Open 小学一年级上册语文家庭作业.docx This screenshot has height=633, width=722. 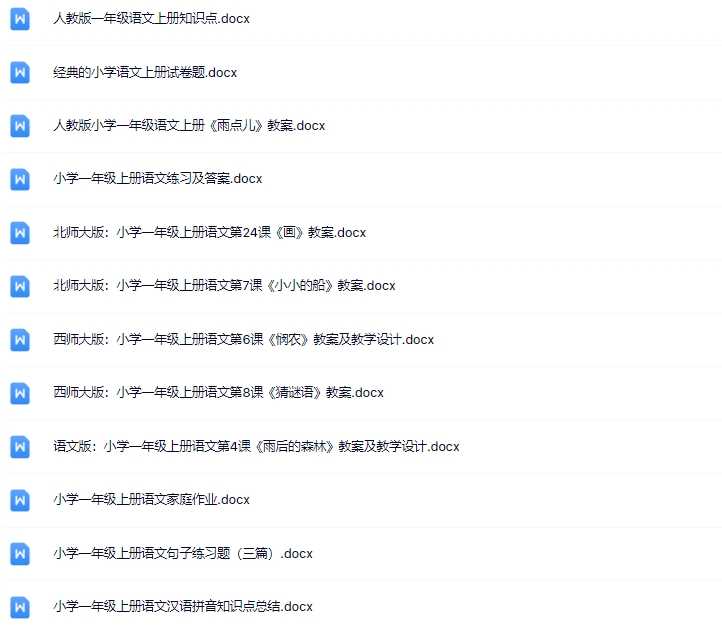pyautogui.click(x=151, y=499)
